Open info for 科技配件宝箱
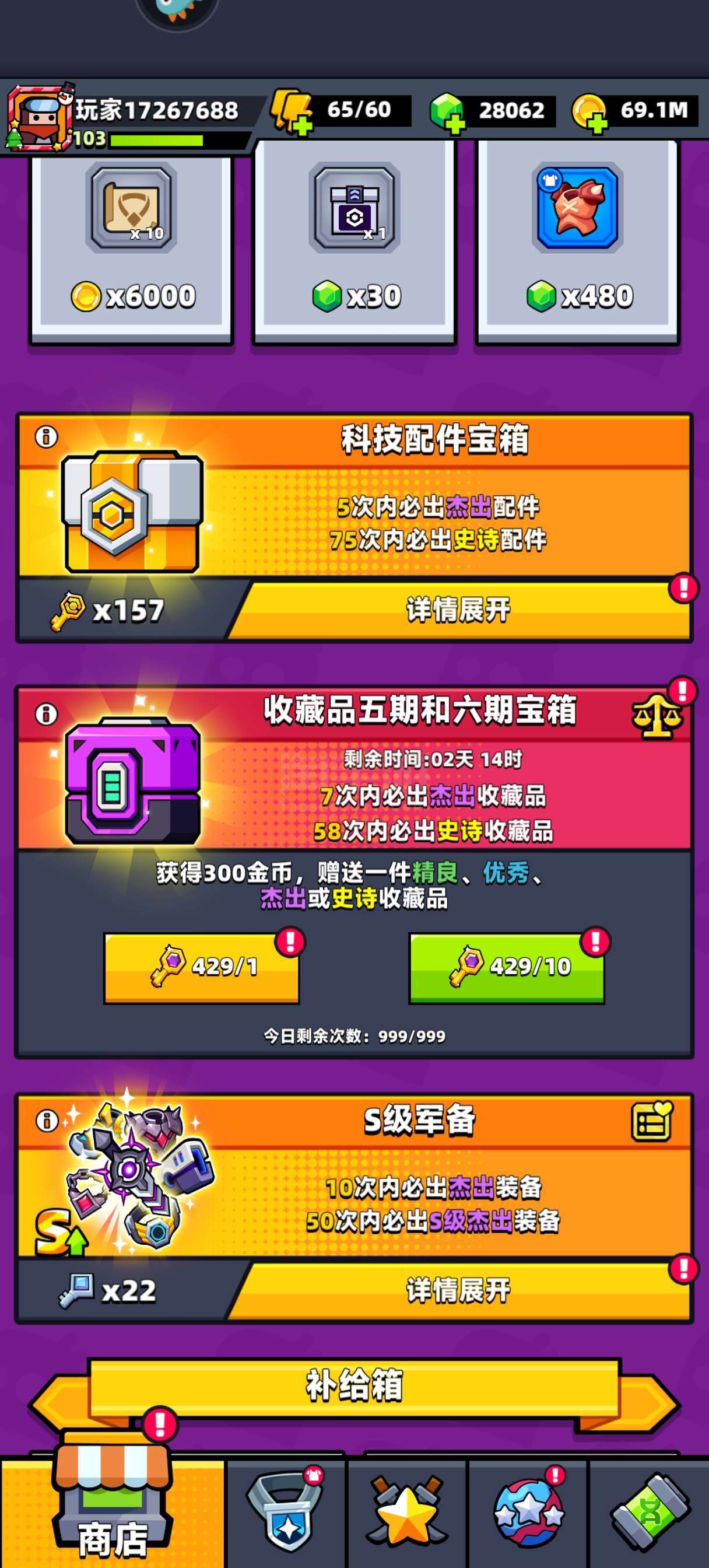Image resolution: width=709 pixels, height=1568 pixels. tap(46, 436)
